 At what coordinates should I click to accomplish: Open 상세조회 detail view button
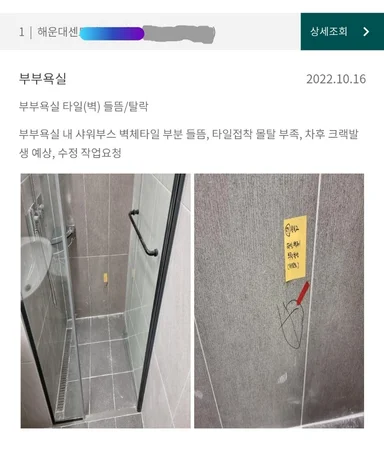click(x=342, y=32)
